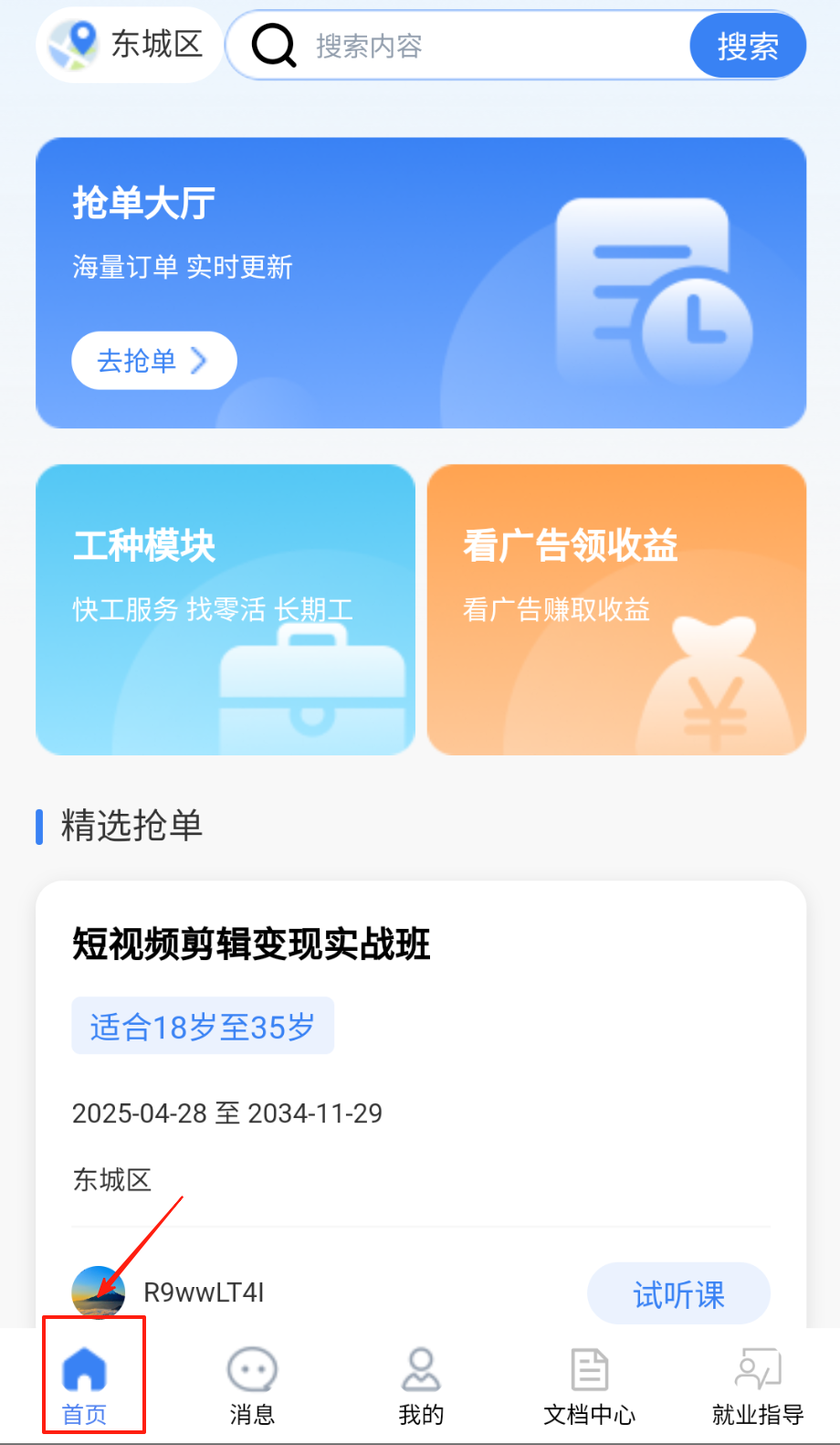
Task: Open the 工种模块 card
Action: click(x=226, y=609)
